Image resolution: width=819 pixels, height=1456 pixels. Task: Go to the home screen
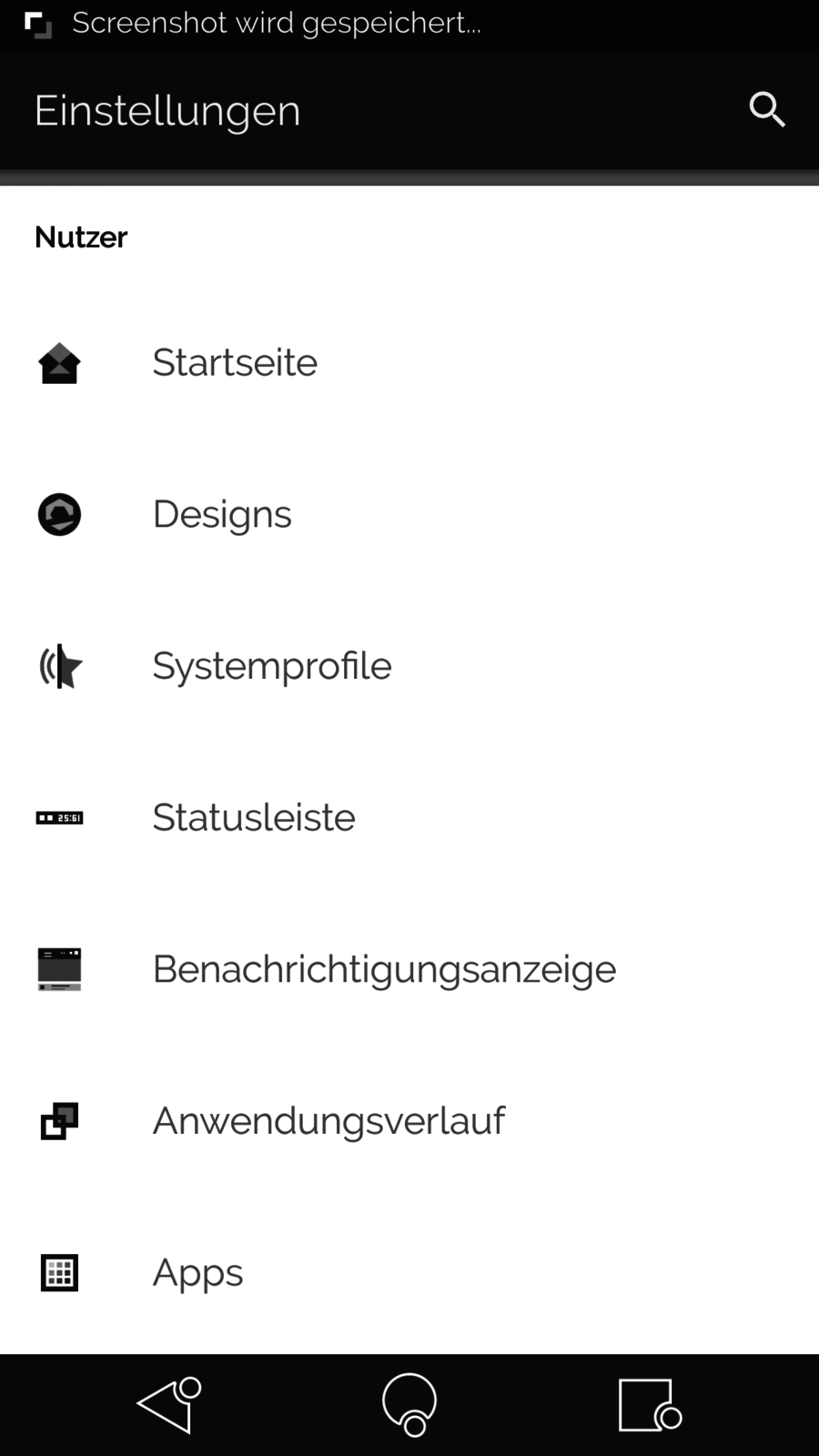[x=409, y=1404]
